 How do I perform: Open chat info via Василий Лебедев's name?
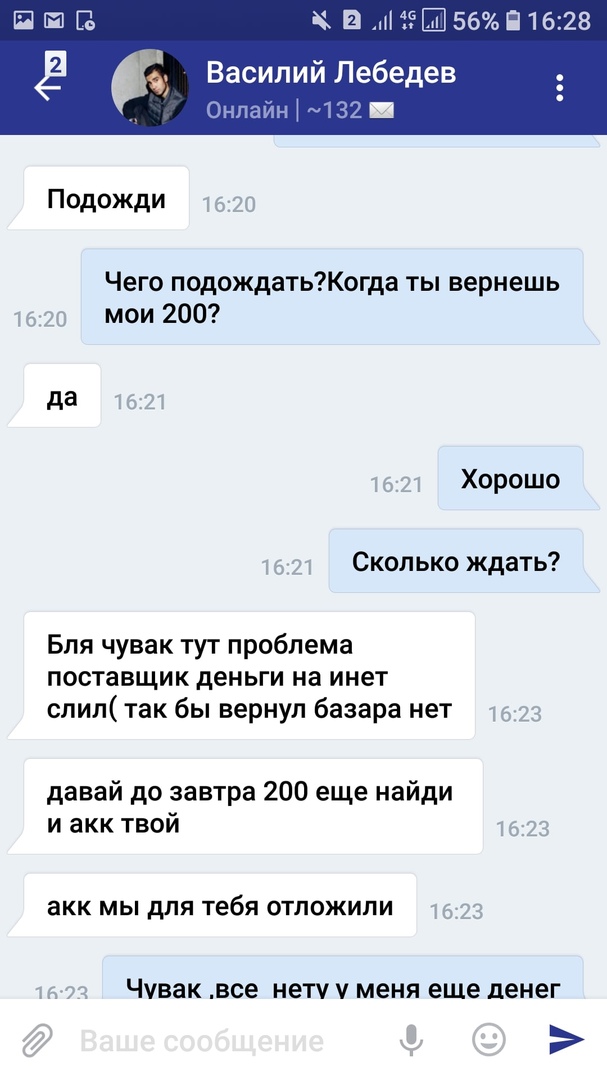click(x=330, y=73)
